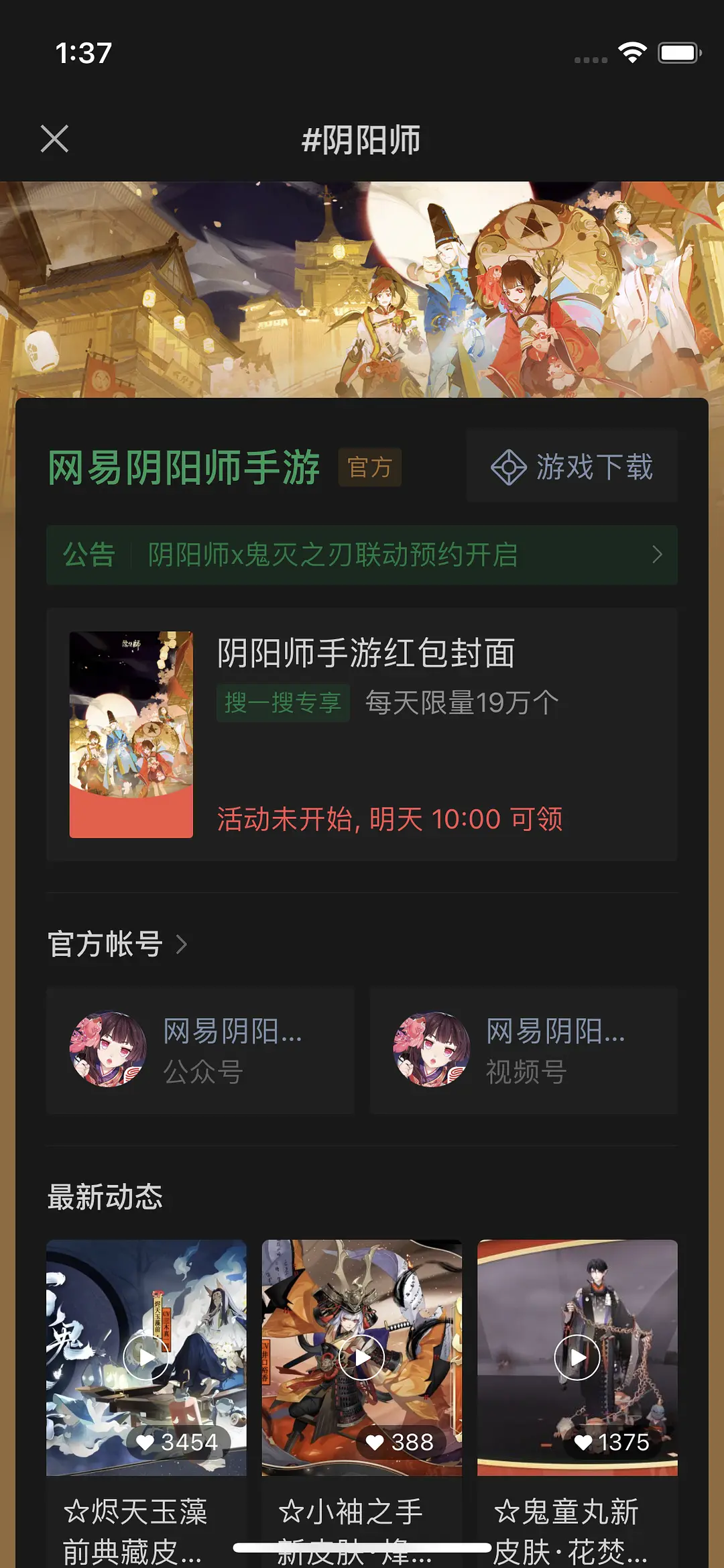Open the 阴阳师x鬼灭之刃 announcement
Image resolution: width=724 pixels, height=1568 pixels.
point(362,555)
